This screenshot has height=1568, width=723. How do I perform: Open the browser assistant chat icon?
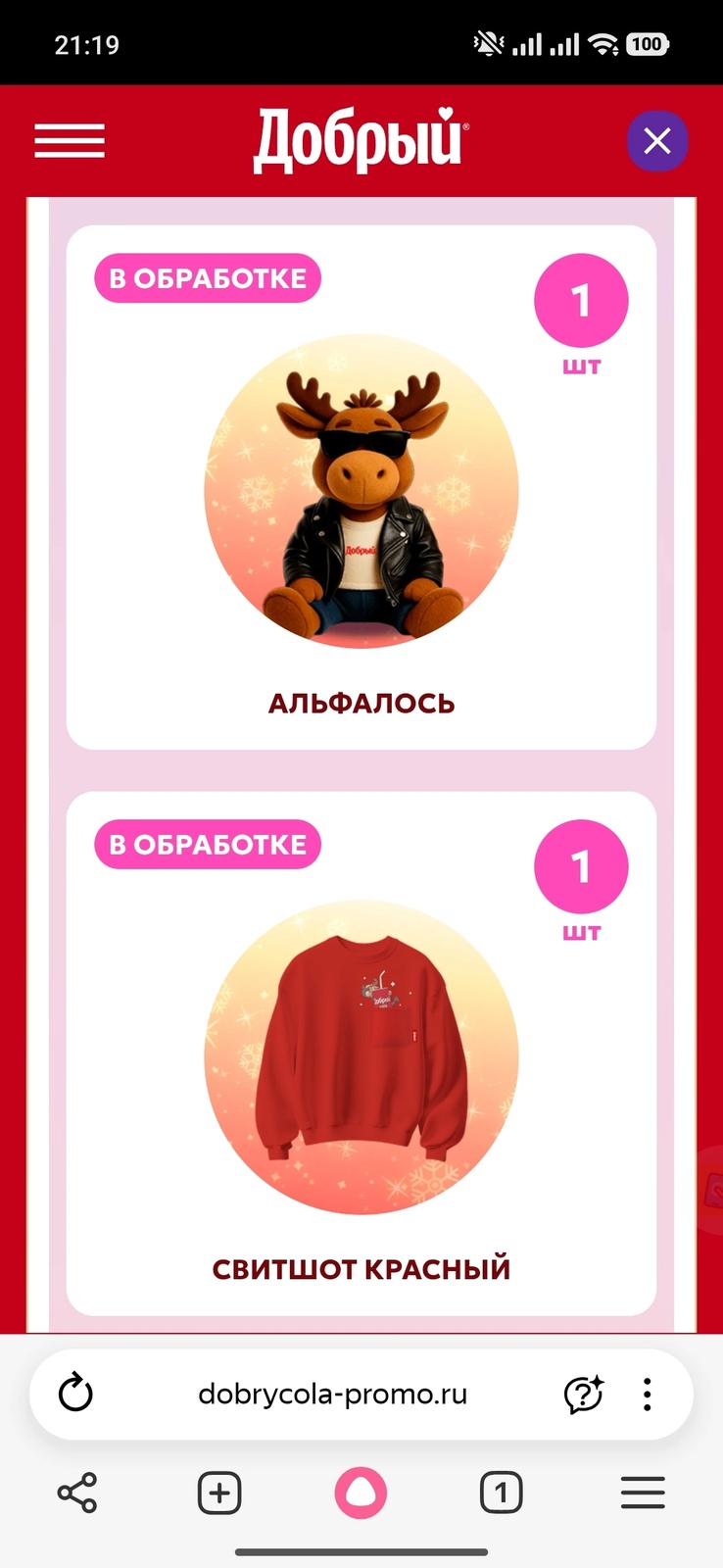tap(583, 1394)
